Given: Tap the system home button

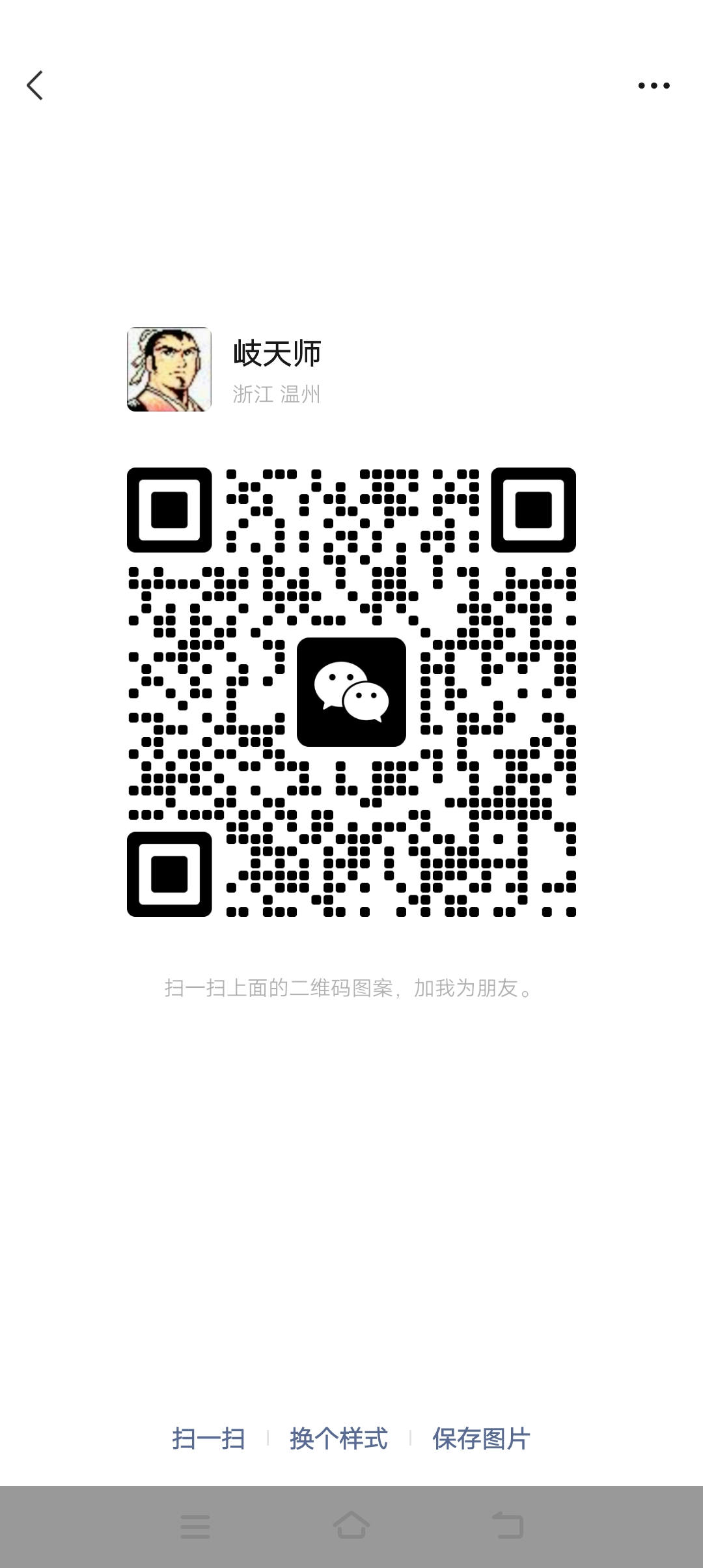Looking at the screenshot, I should pyautogui.click(x=351, y=1526).
